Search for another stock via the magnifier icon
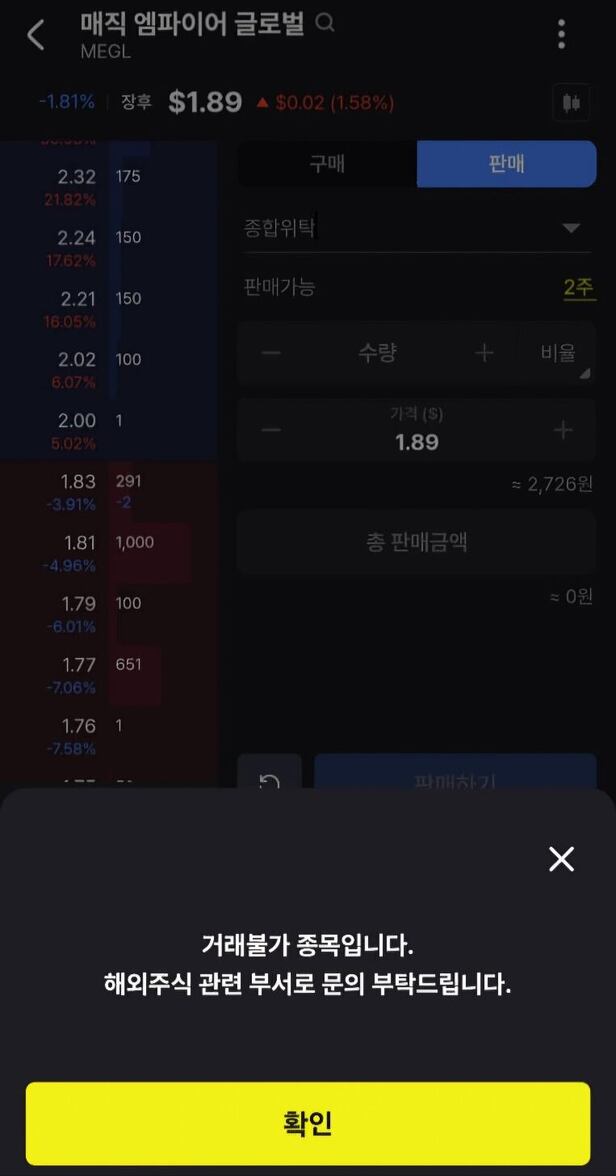 (x=325, y=23)
